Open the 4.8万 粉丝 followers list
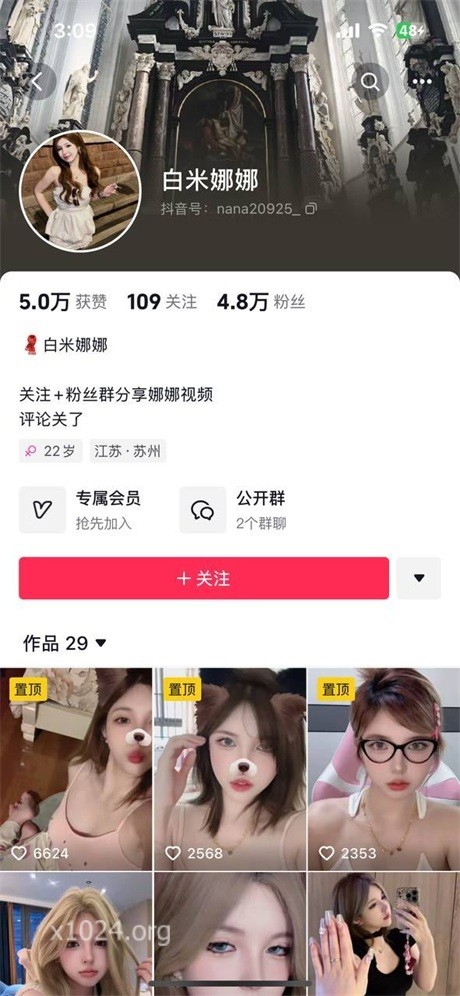Image resolution: width=460 pixels, height=996 pixels. pyautogui.click(x=261, y=302)
